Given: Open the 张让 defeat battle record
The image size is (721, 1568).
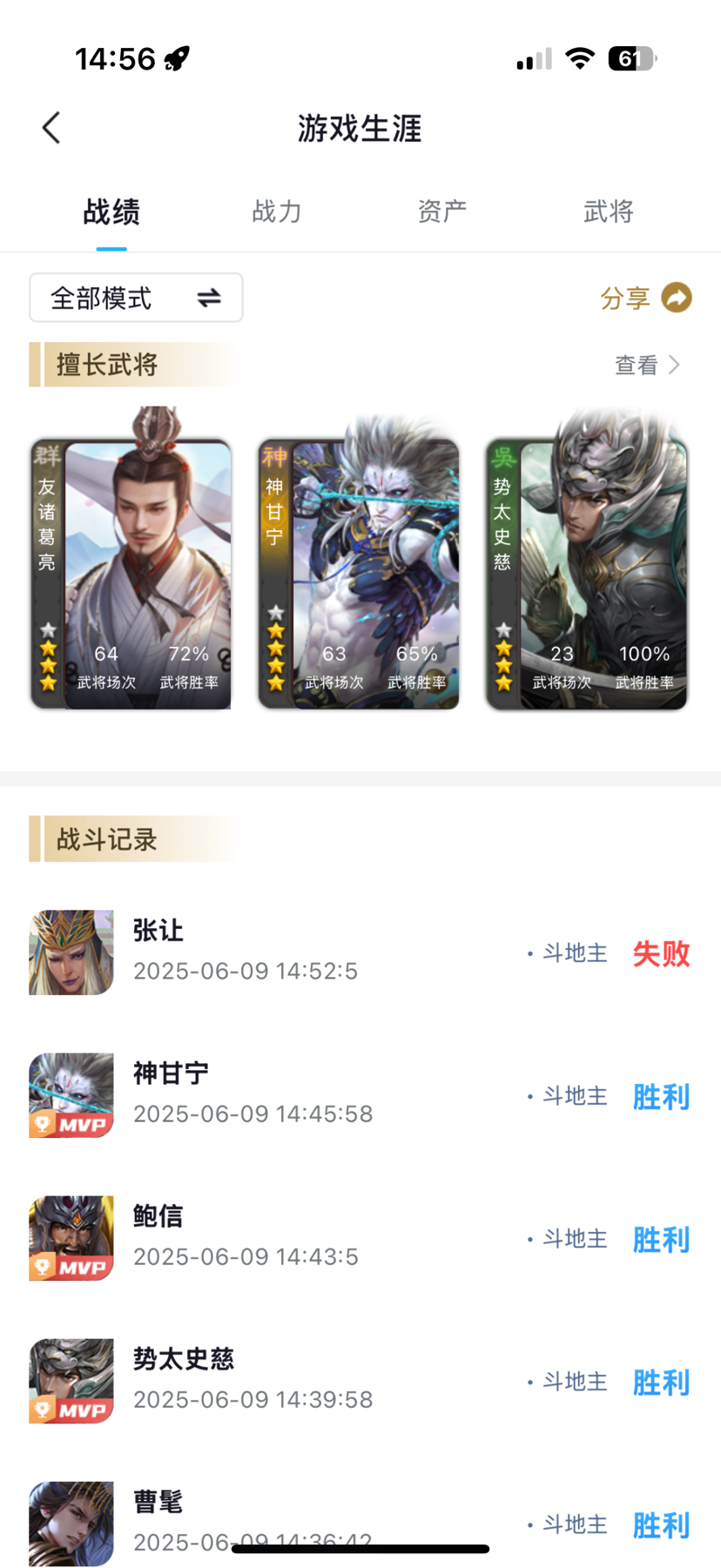Looking at the screenshot, I should pyautogui.click(x=360, y=952).
